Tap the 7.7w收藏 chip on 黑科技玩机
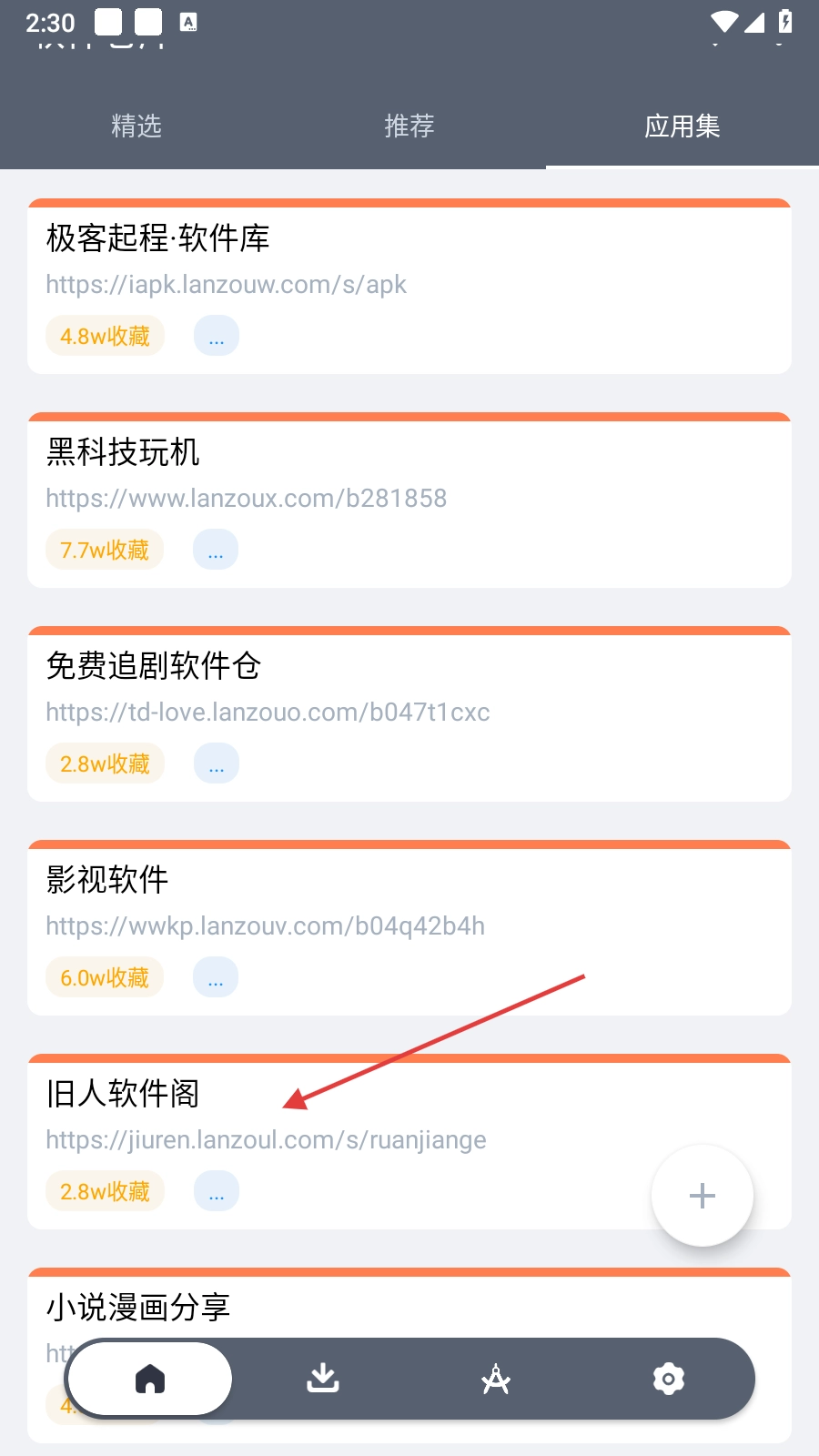 click(x=105, y=550)
